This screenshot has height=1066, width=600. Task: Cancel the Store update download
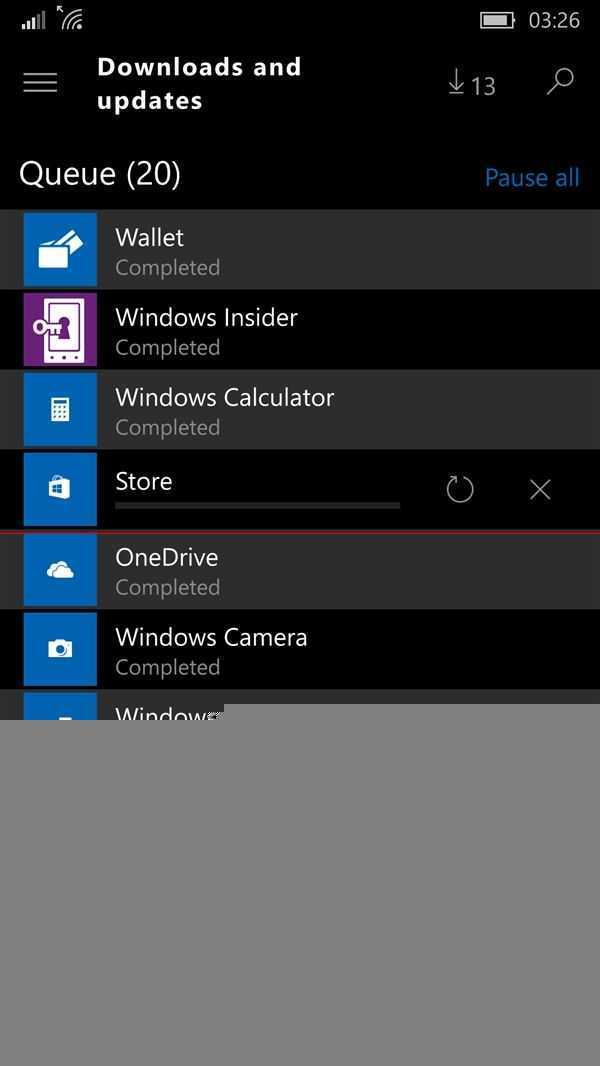click(540, 489)
